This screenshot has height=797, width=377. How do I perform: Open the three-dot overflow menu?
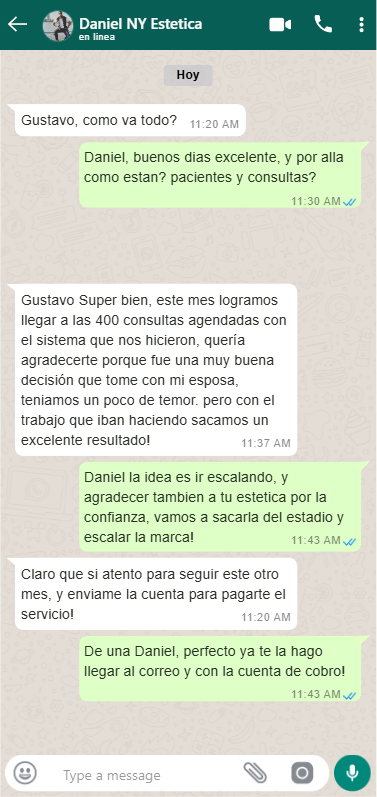pos(361,24)
